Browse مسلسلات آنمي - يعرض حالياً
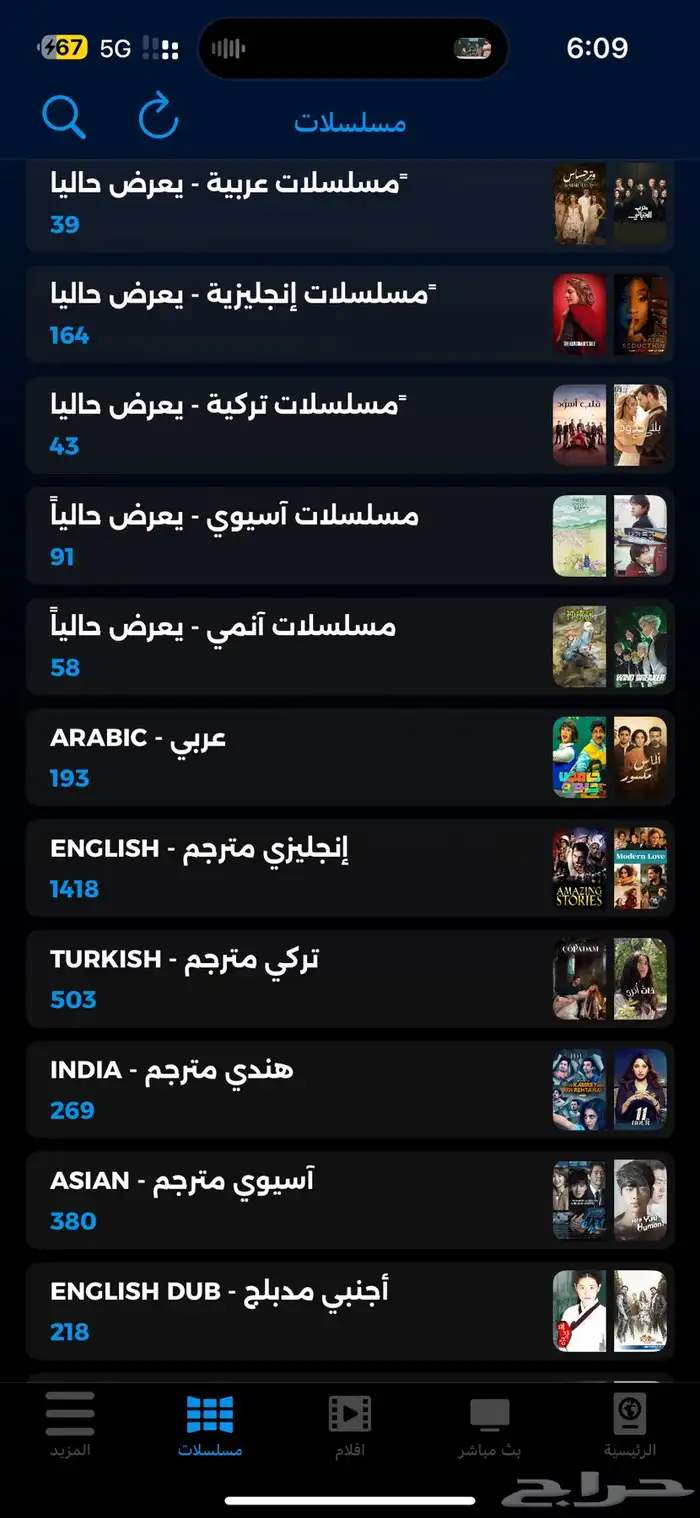700x1518 pixels. (x=350, y=647)
